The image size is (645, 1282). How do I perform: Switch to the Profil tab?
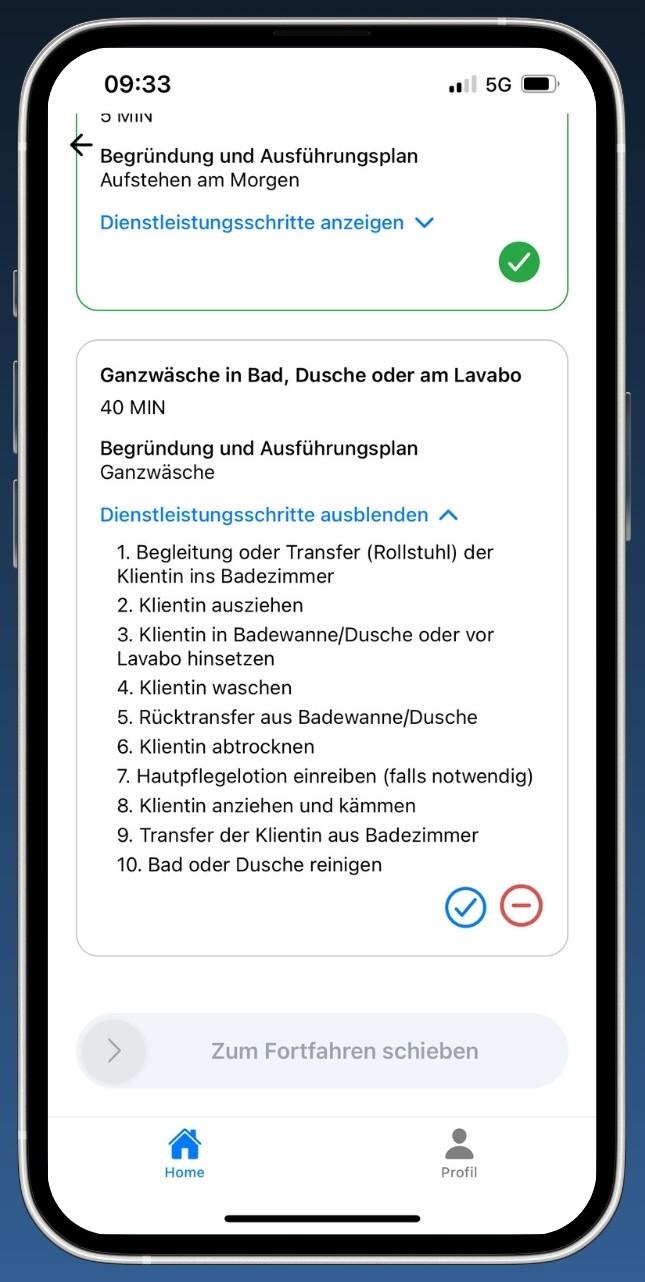click(459, 1153)
